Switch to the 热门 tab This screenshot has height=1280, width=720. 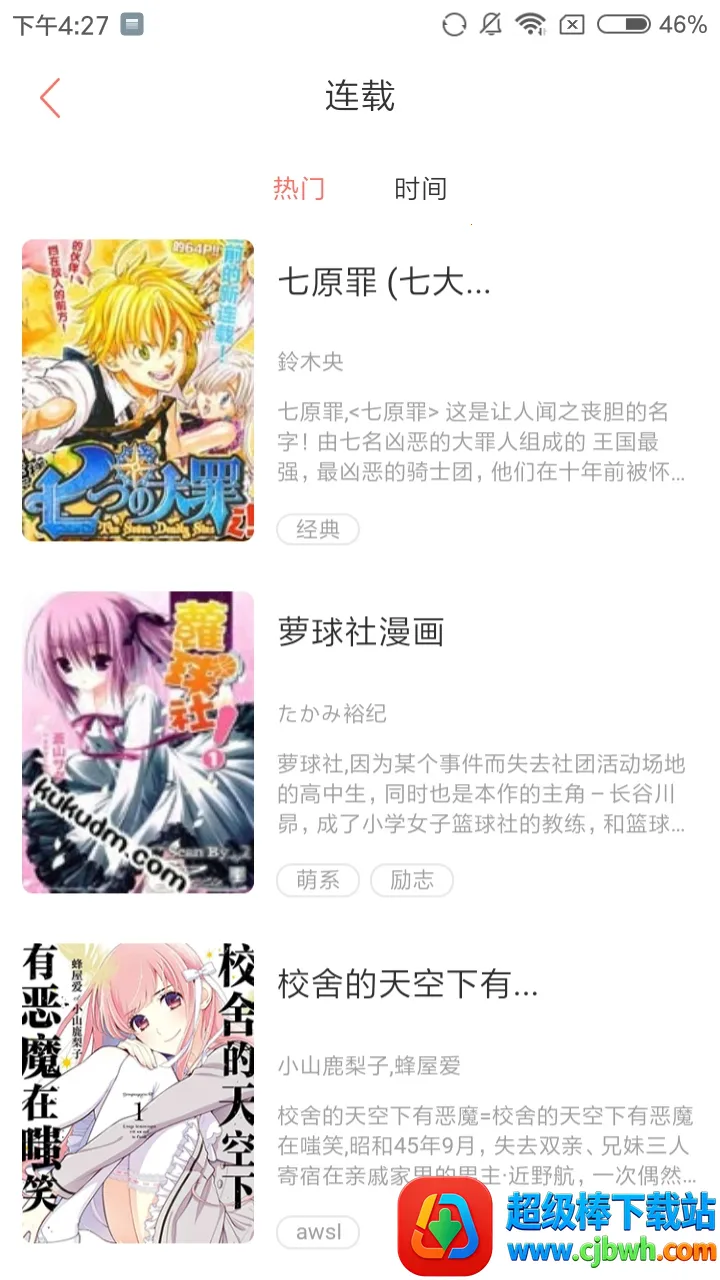pyautogui.click(x=299, y=189)
